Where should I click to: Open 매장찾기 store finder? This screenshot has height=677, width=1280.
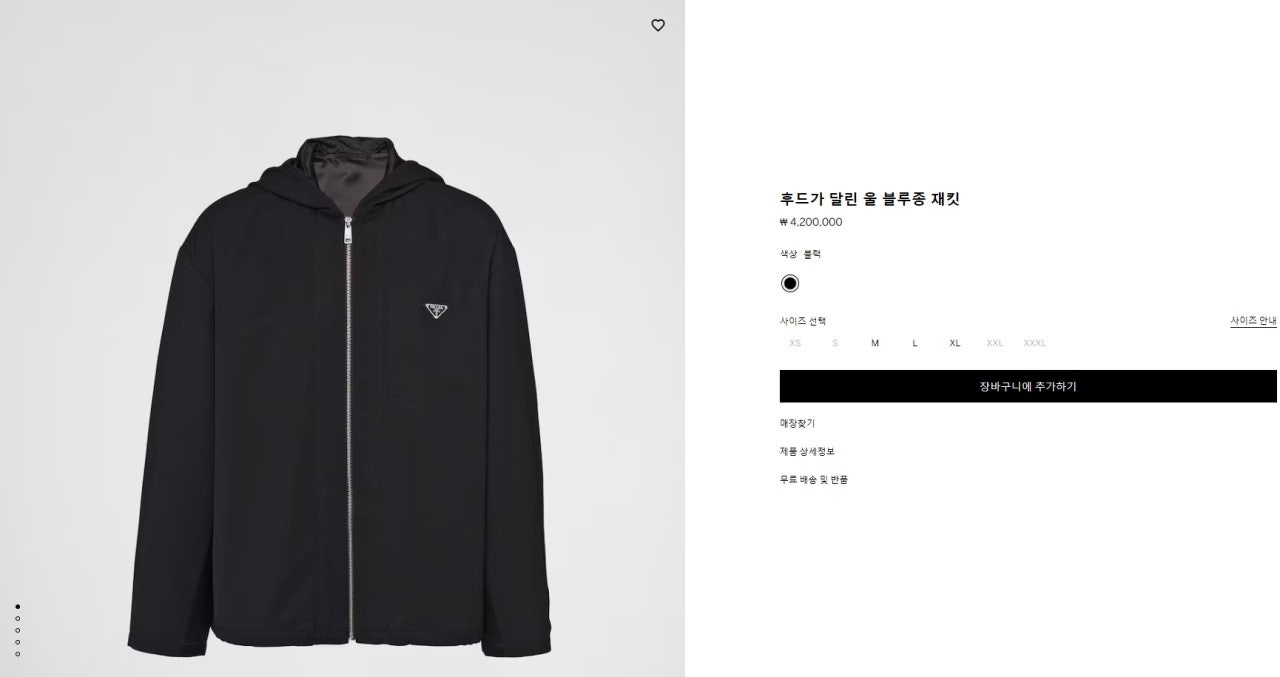tap(797, 424)
